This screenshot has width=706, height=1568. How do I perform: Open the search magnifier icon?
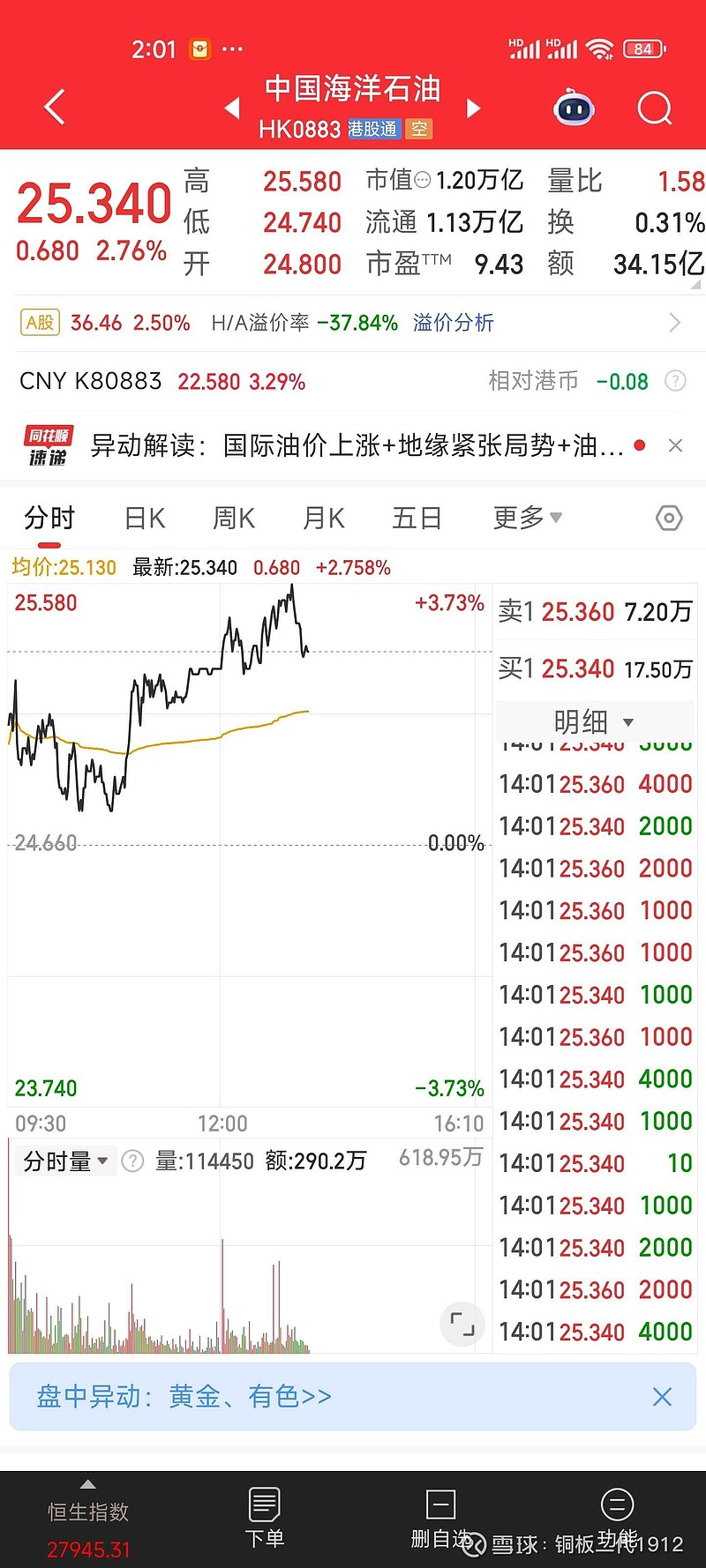(655, 107)
